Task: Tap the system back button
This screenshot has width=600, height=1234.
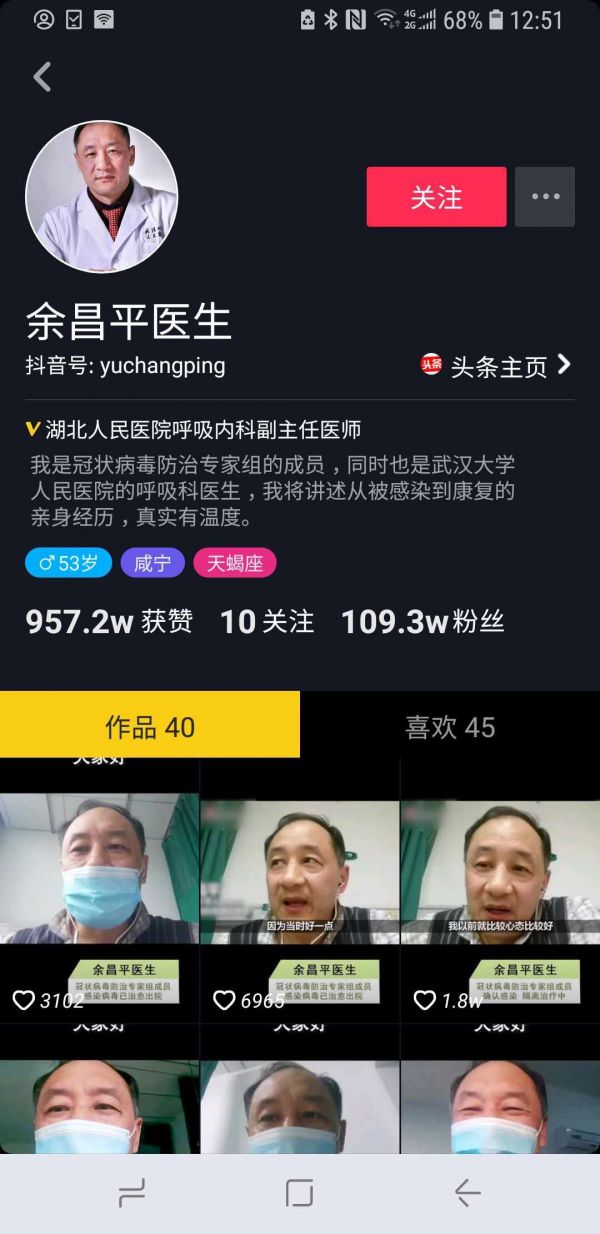Action: (467, 1192)
